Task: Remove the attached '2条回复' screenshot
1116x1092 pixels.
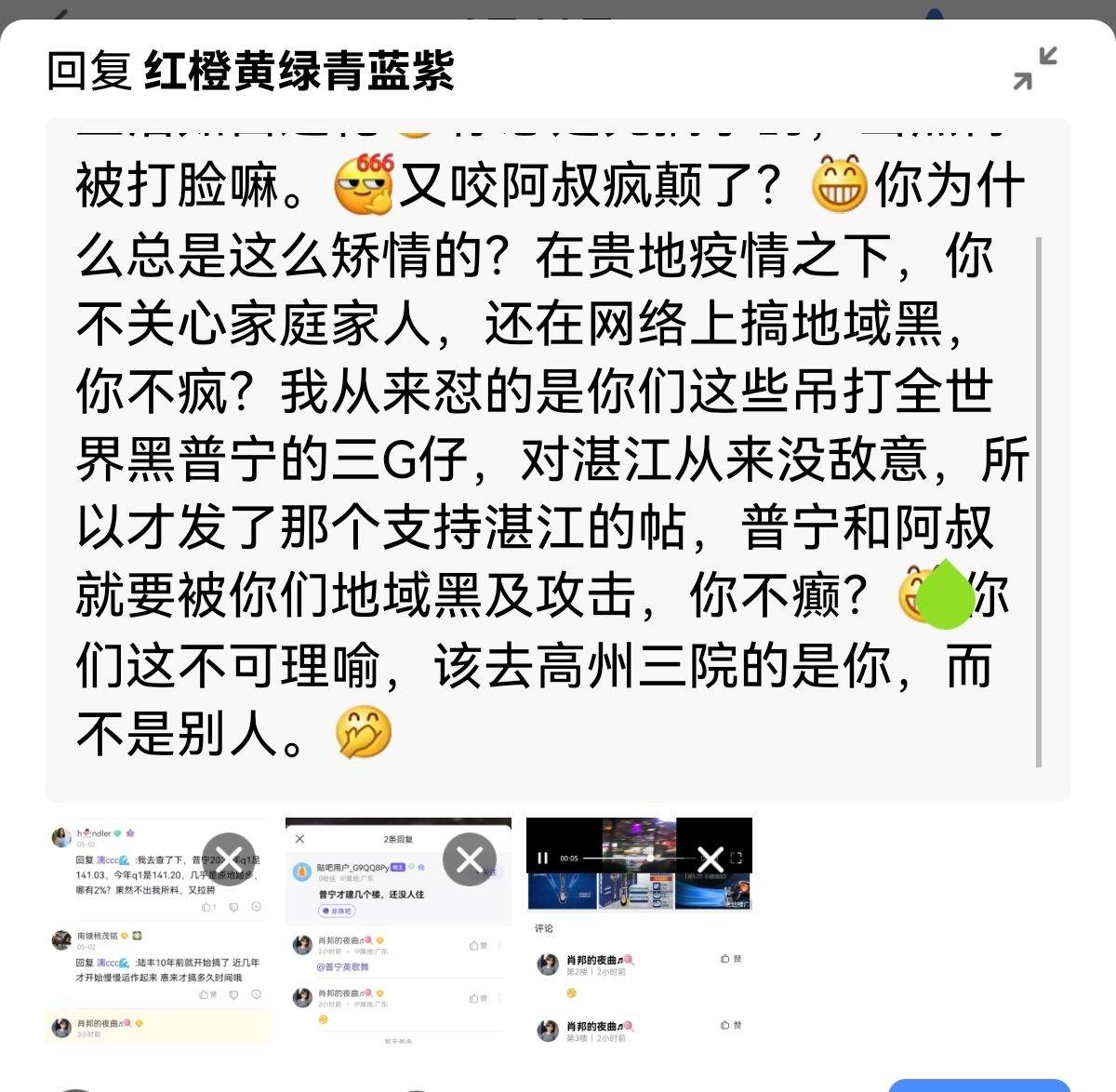Action: point(470,859)
